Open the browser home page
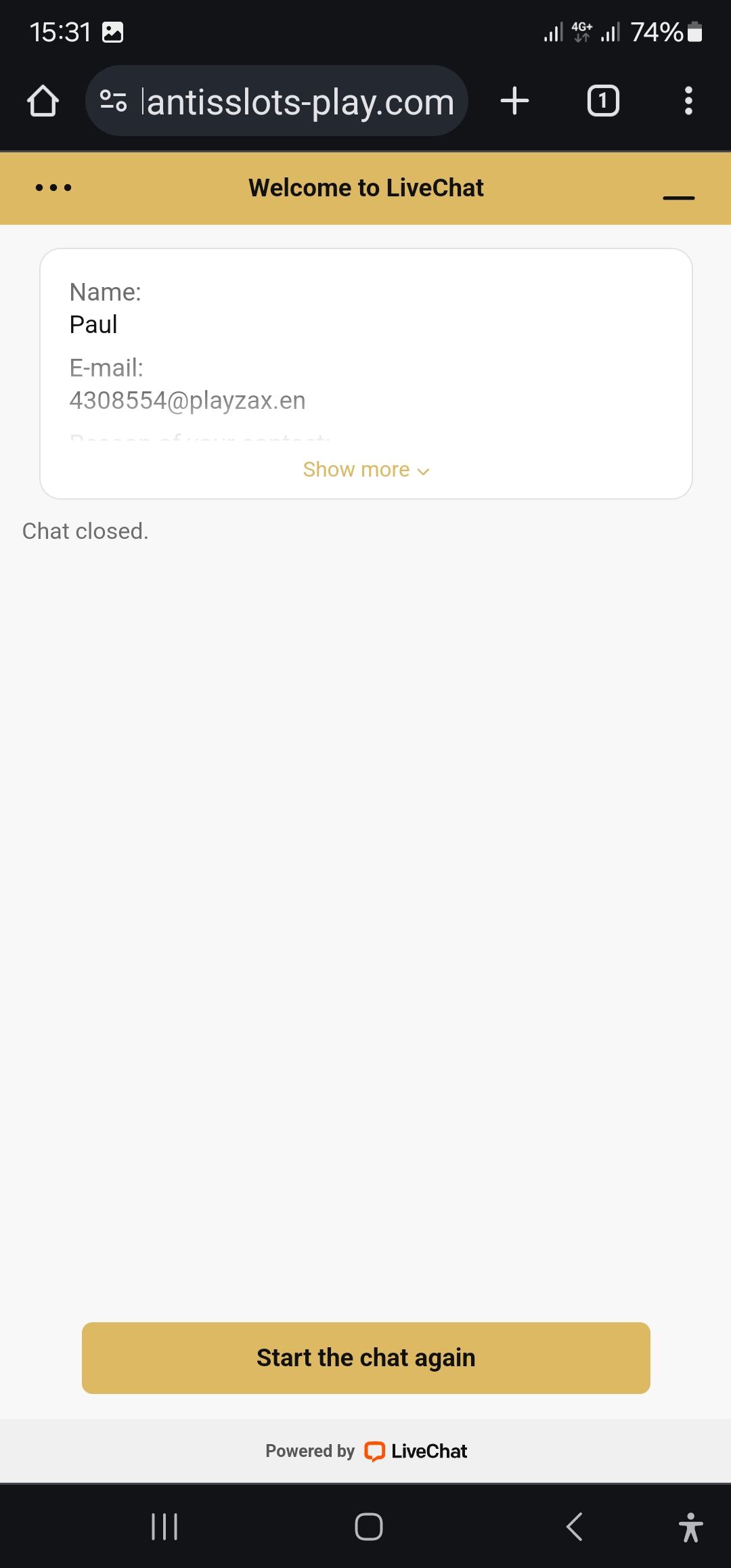This screenshot has height=1568, width=731. [x=43, y=102]
